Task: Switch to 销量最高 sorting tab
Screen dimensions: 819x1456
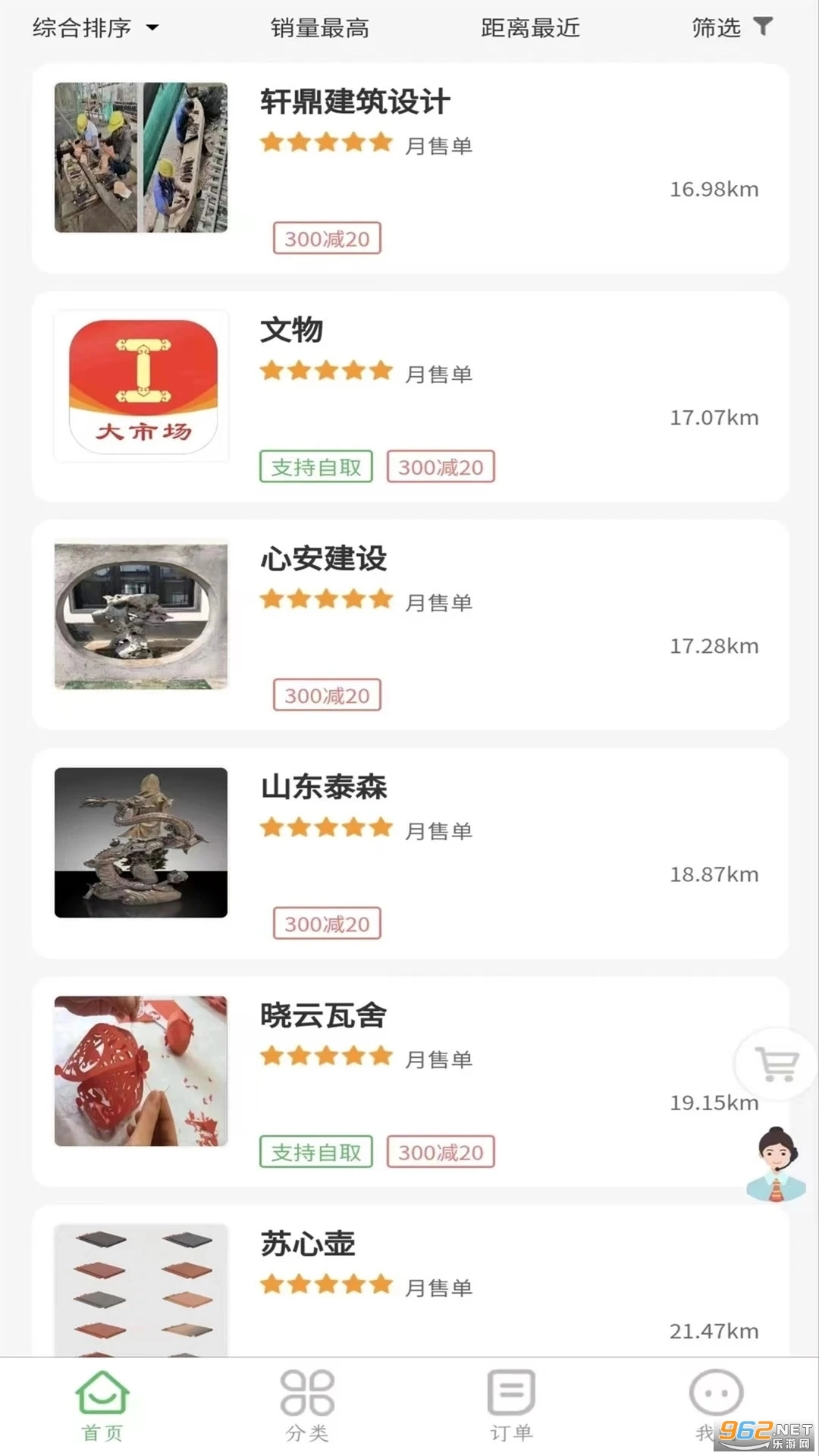Action: click(318, 27)
